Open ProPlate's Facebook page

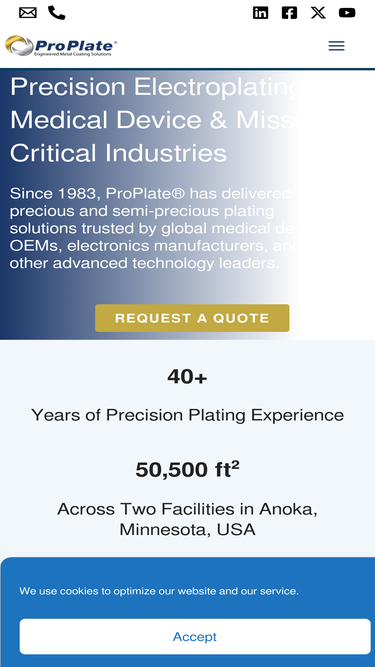[x=290, y=13]
